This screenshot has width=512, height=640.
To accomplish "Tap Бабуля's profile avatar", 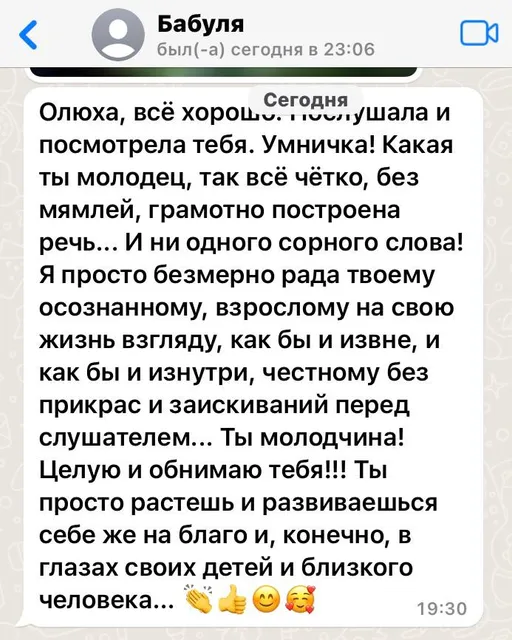I will 118,35.
